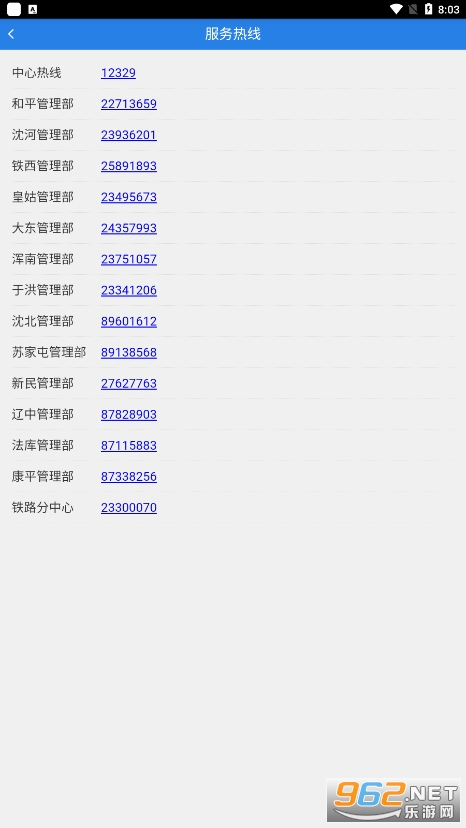Call 铁西管理部 at 25891893

click(129, 166)
